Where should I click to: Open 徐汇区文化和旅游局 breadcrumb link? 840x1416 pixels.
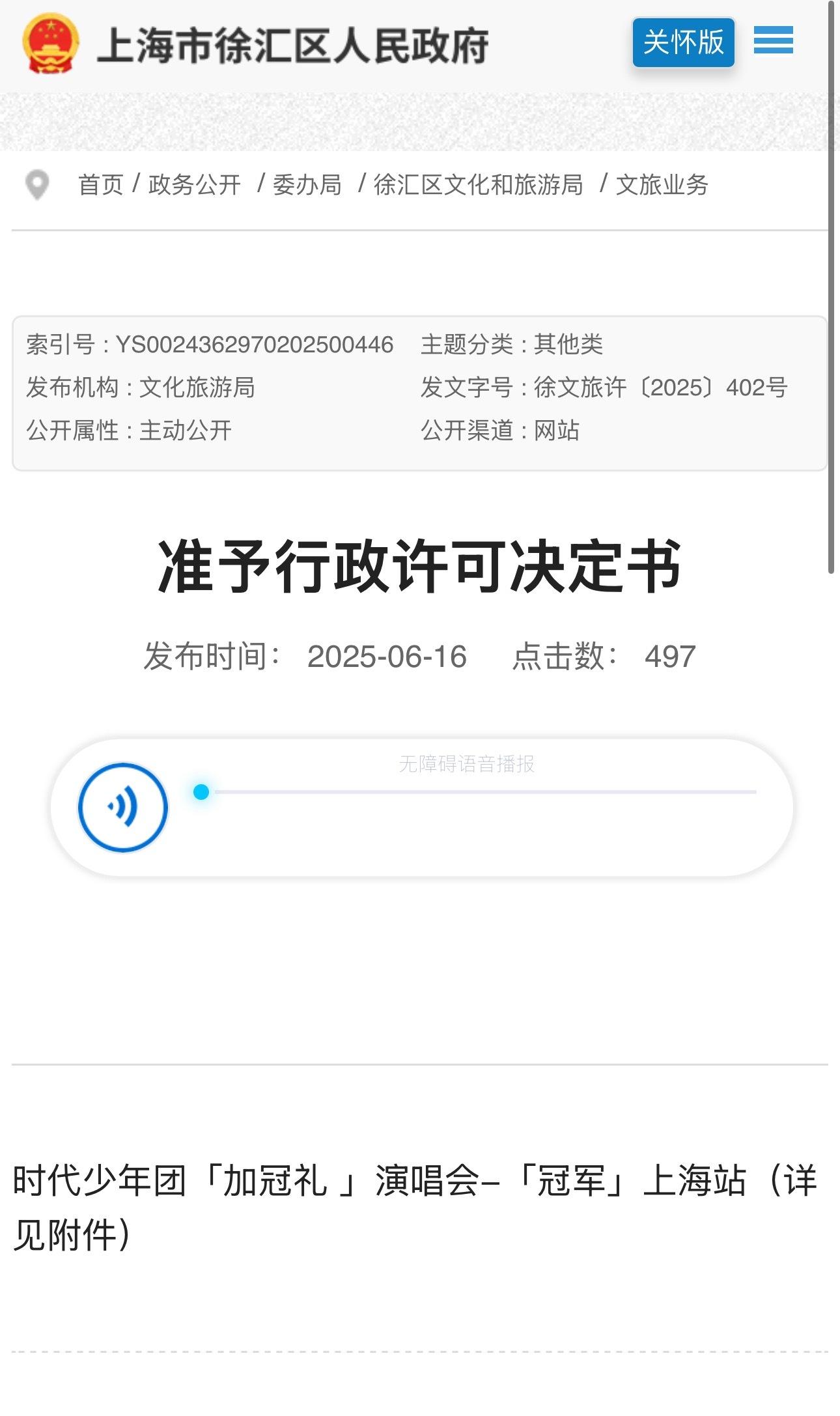pyautogui.click(x=478, y=184)
